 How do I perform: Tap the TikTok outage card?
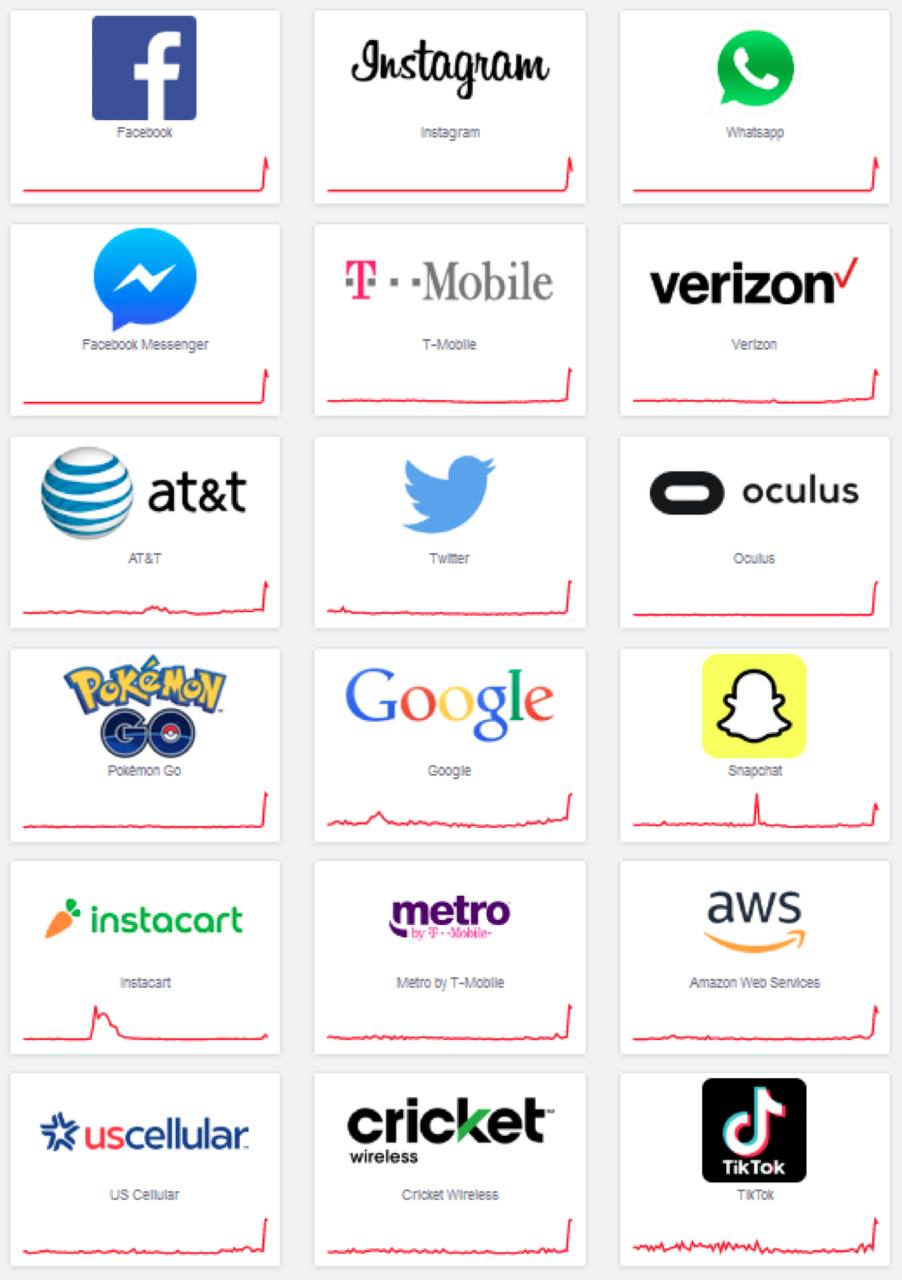tap(755, 1169)
